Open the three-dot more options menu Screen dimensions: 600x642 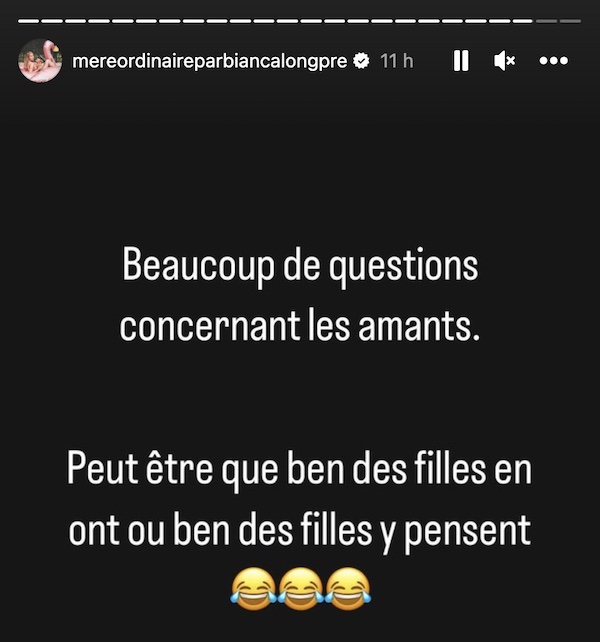point(553,61)
